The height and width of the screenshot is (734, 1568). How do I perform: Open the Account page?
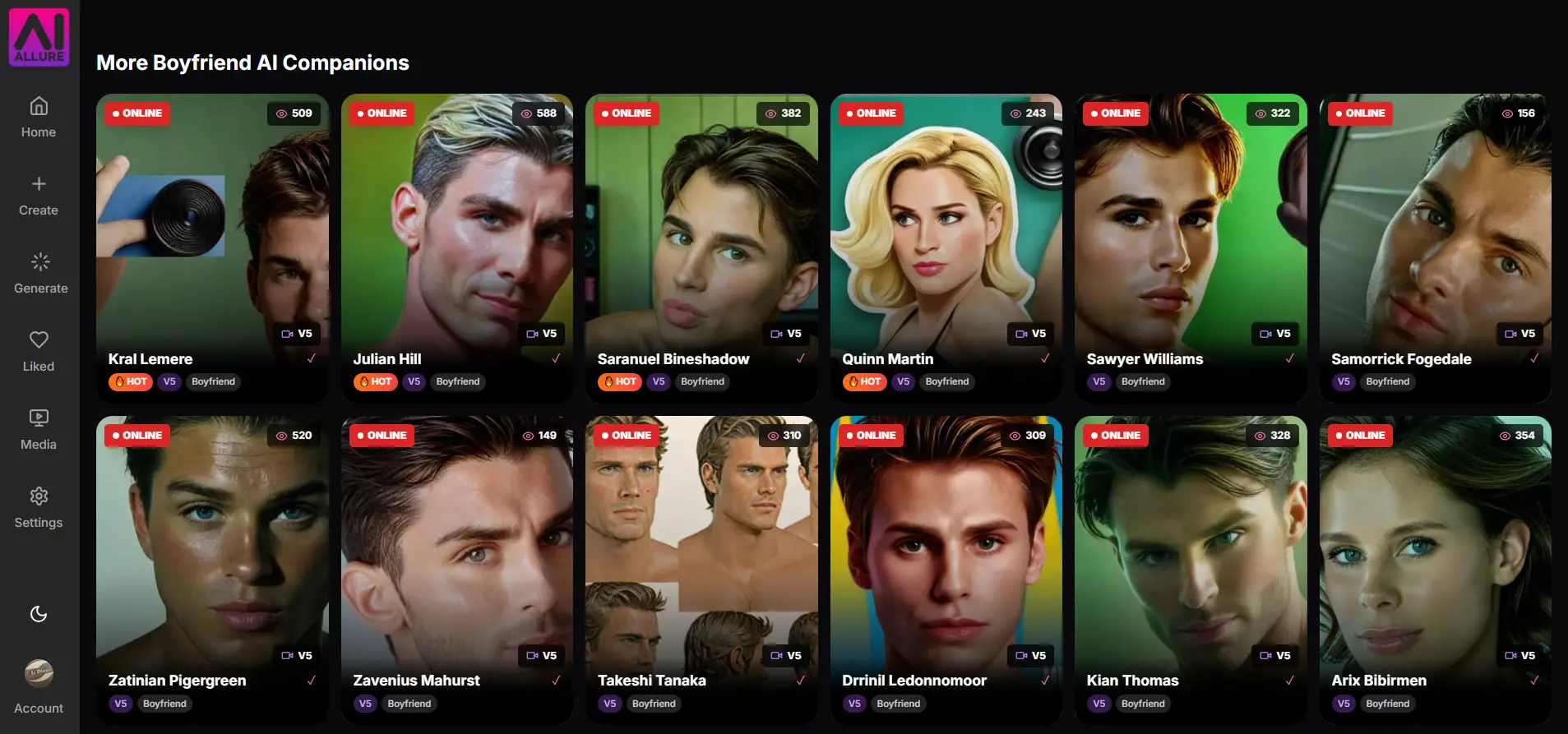(x=39, y=686)
